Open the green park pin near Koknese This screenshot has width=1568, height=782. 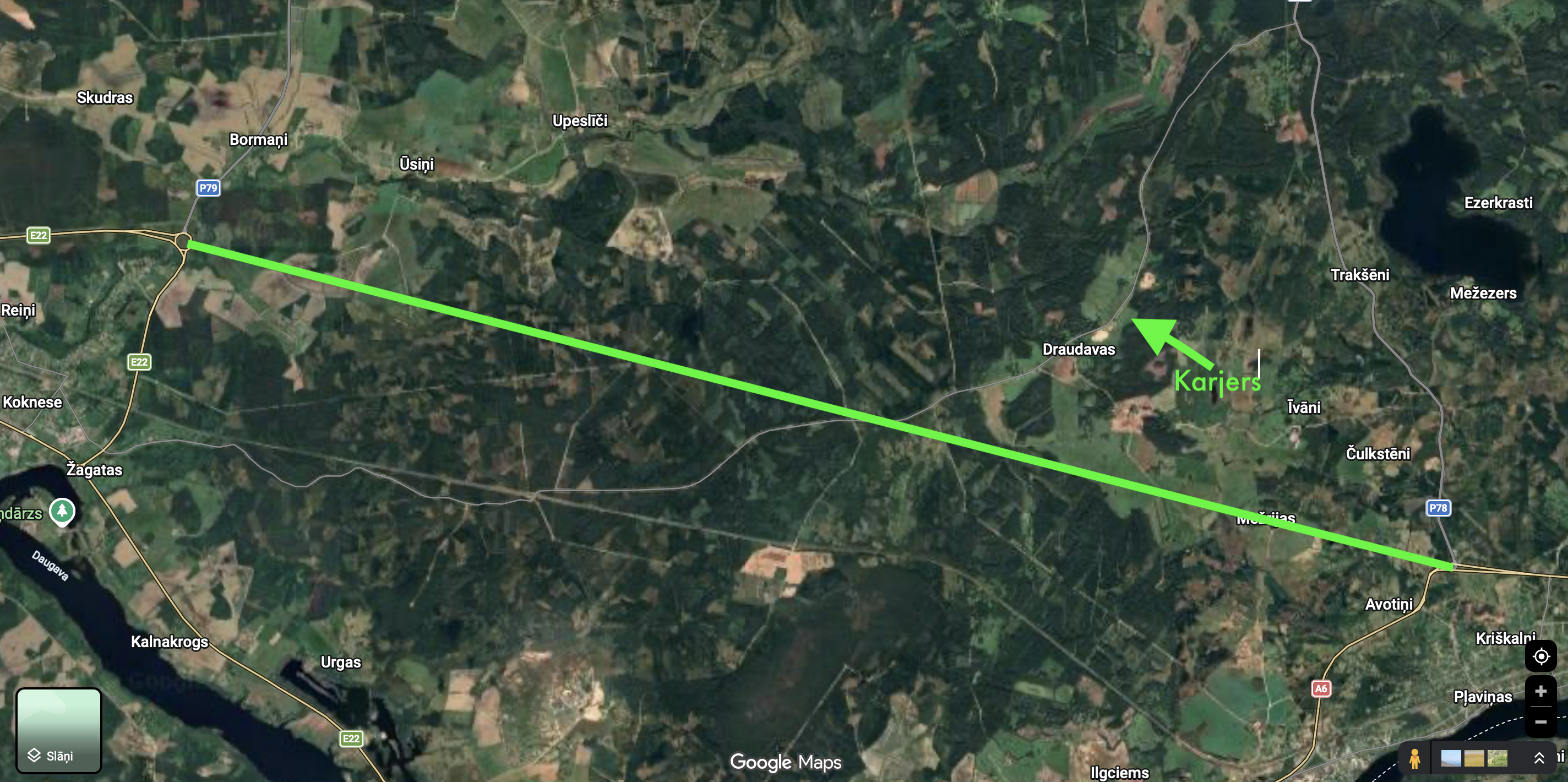tap(62, 511)
